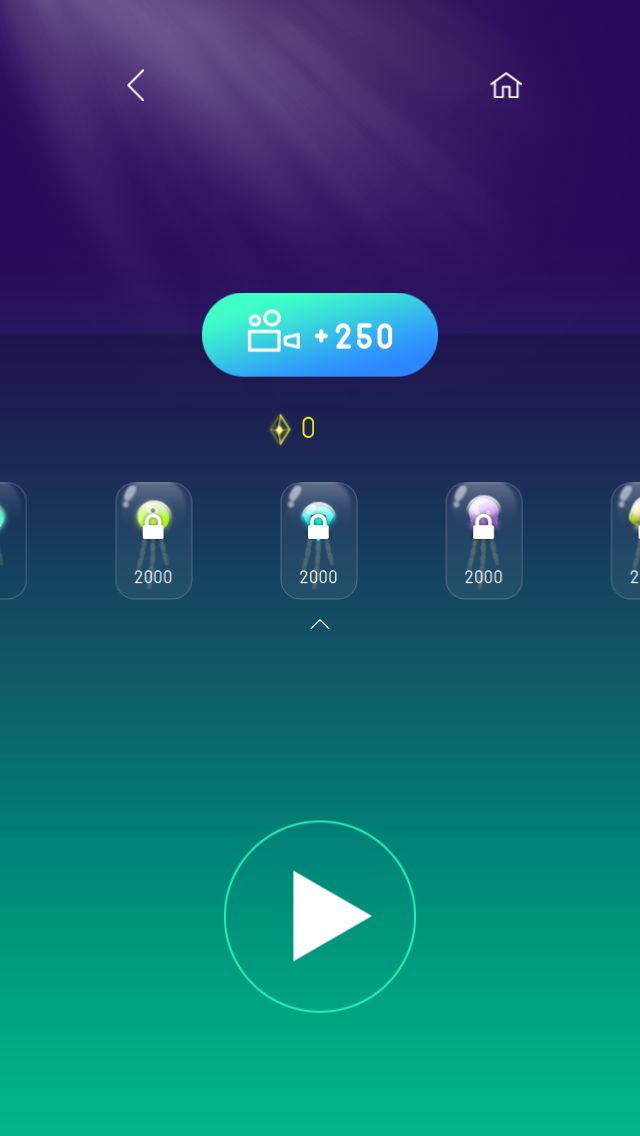Screen dimensions: 640x1136
Task: Select the locked cyan jellyfish skin
Action: [319, 540]
